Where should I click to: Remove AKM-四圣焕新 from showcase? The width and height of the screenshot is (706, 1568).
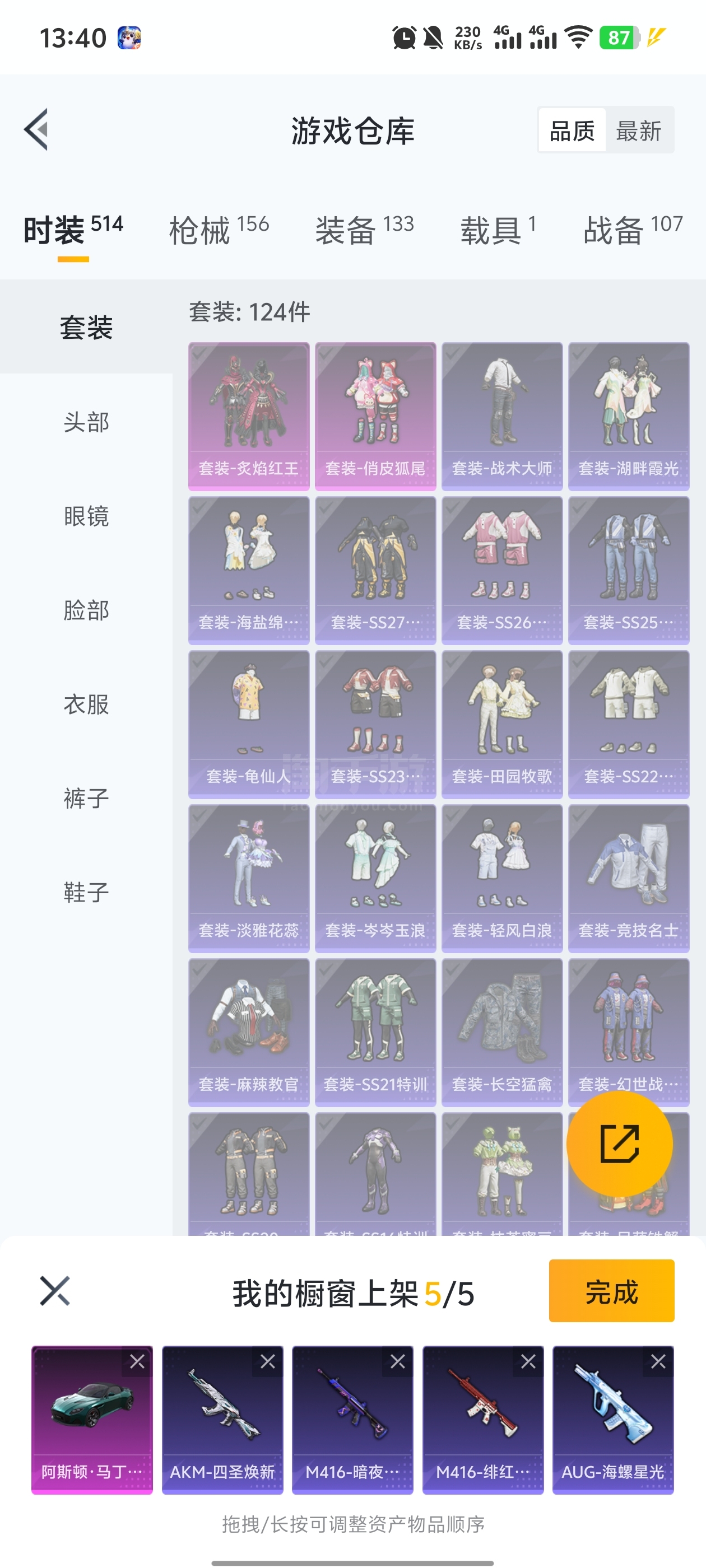point(267,1361)
